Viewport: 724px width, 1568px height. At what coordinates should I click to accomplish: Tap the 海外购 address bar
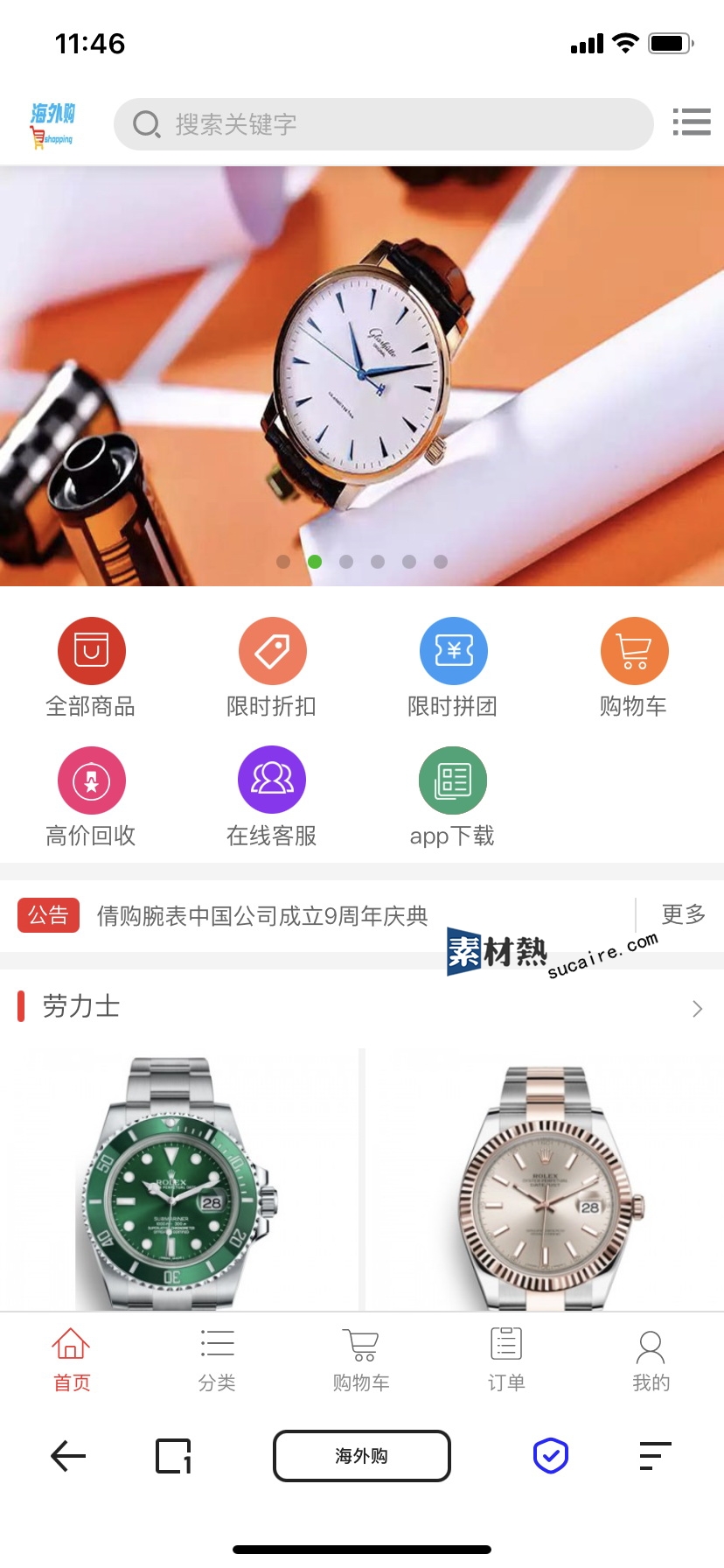tap(362, 1456)
